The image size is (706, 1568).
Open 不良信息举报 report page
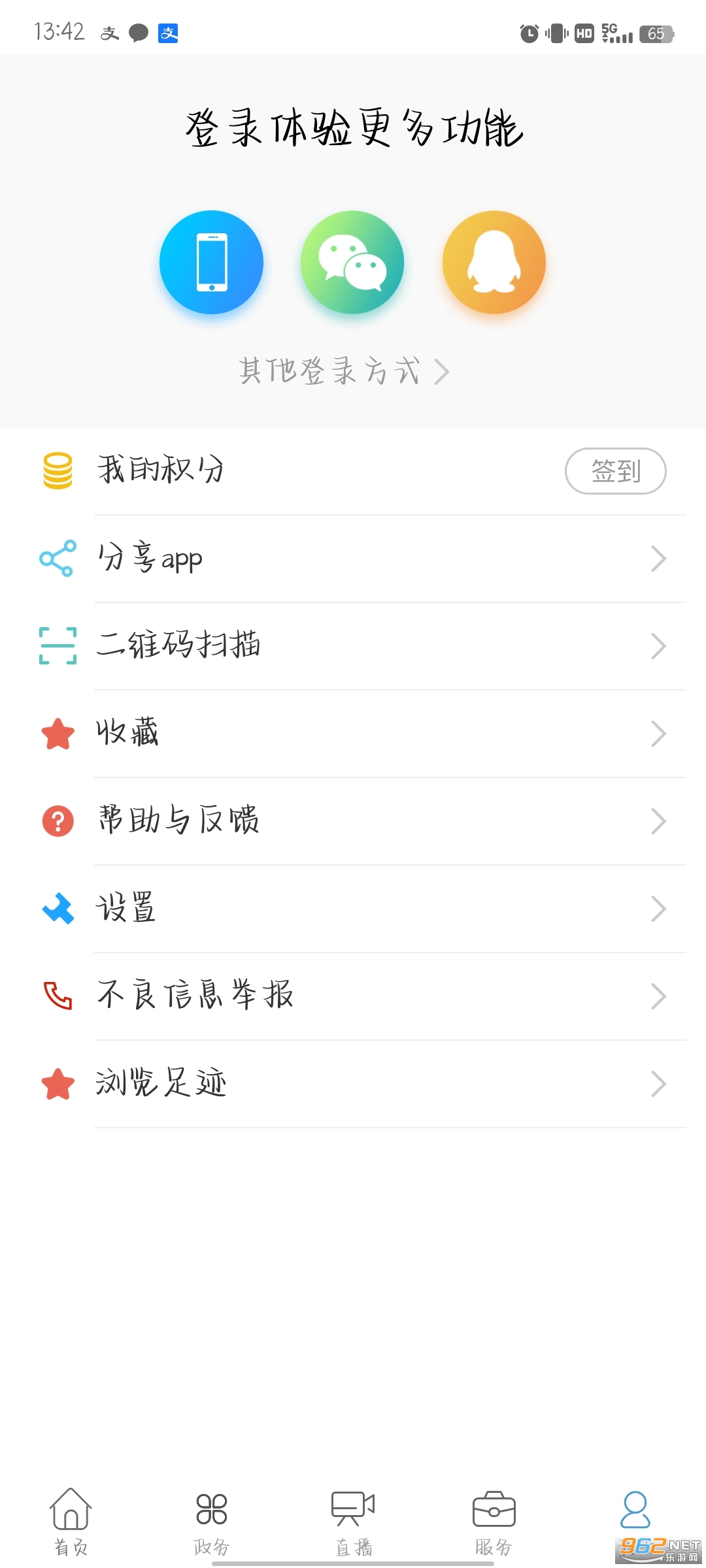[x=353, y=996]
